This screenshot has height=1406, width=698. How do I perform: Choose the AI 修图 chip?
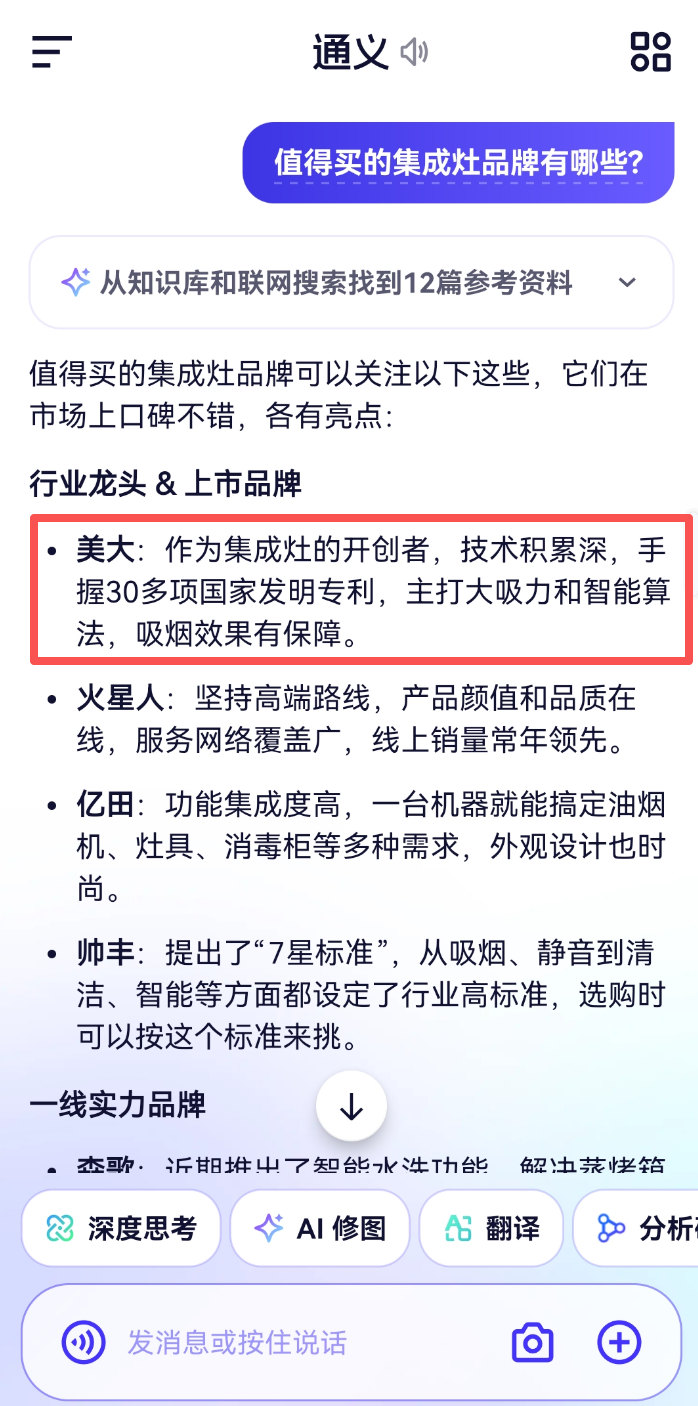click(320, 1228)
